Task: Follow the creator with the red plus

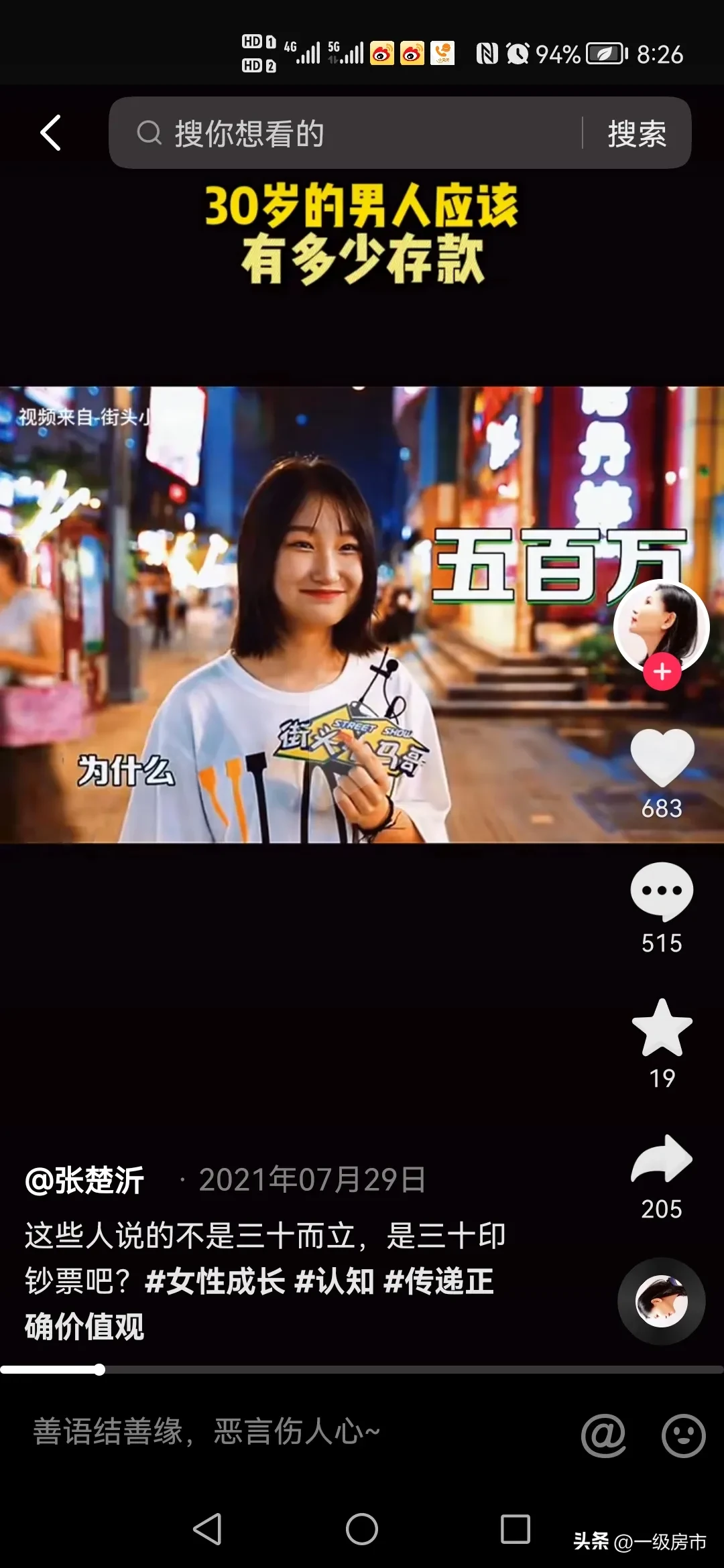Action: point(662,671)
